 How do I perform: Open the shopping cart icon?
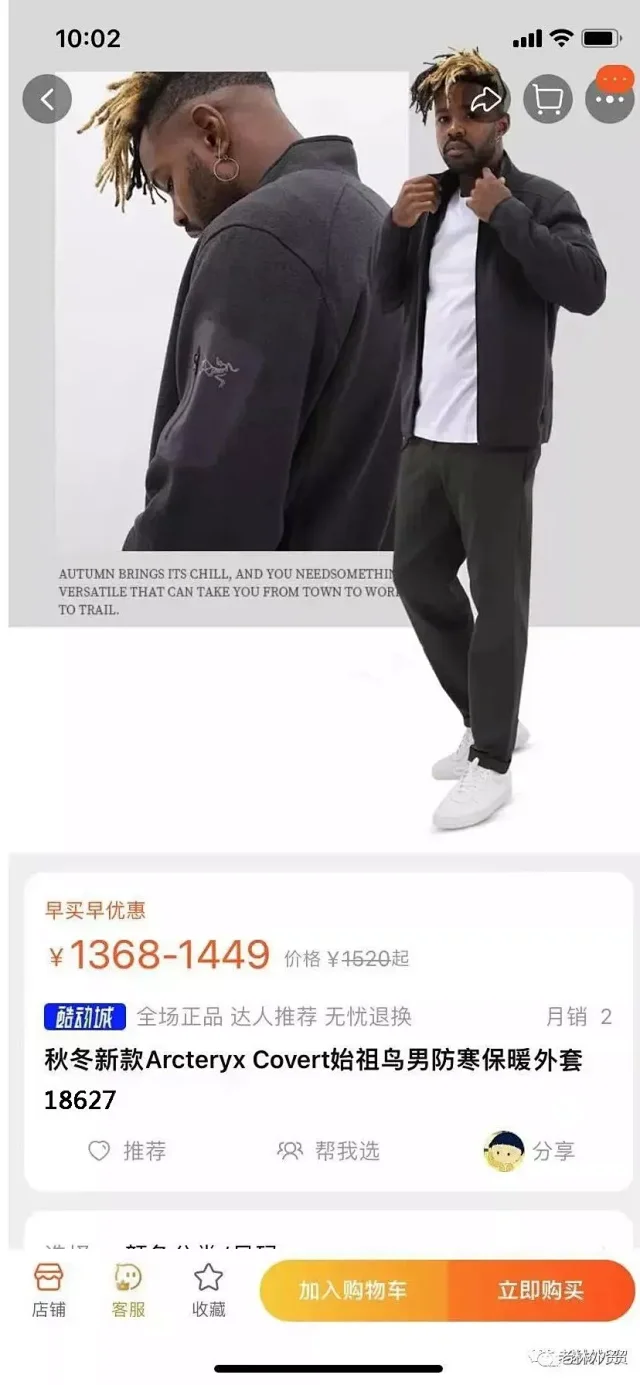point(548,99)
